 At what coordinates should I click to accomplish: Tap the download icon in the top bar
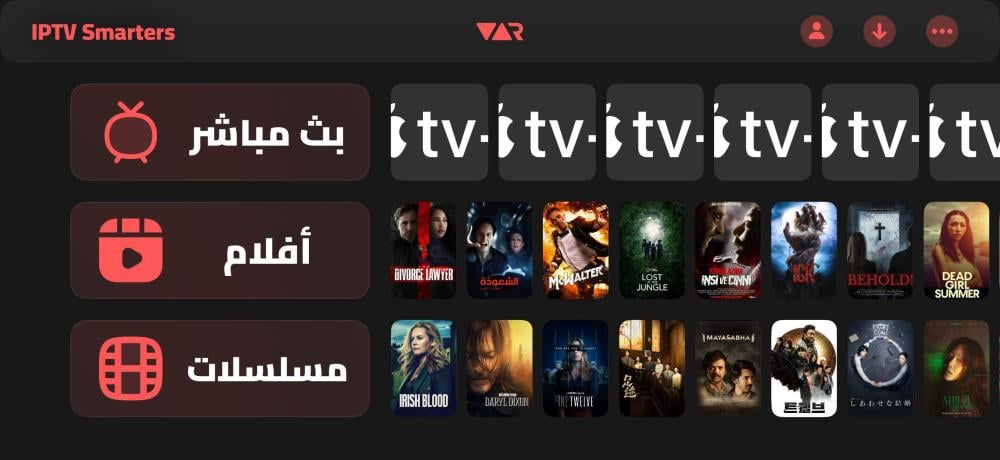(879, 31)
